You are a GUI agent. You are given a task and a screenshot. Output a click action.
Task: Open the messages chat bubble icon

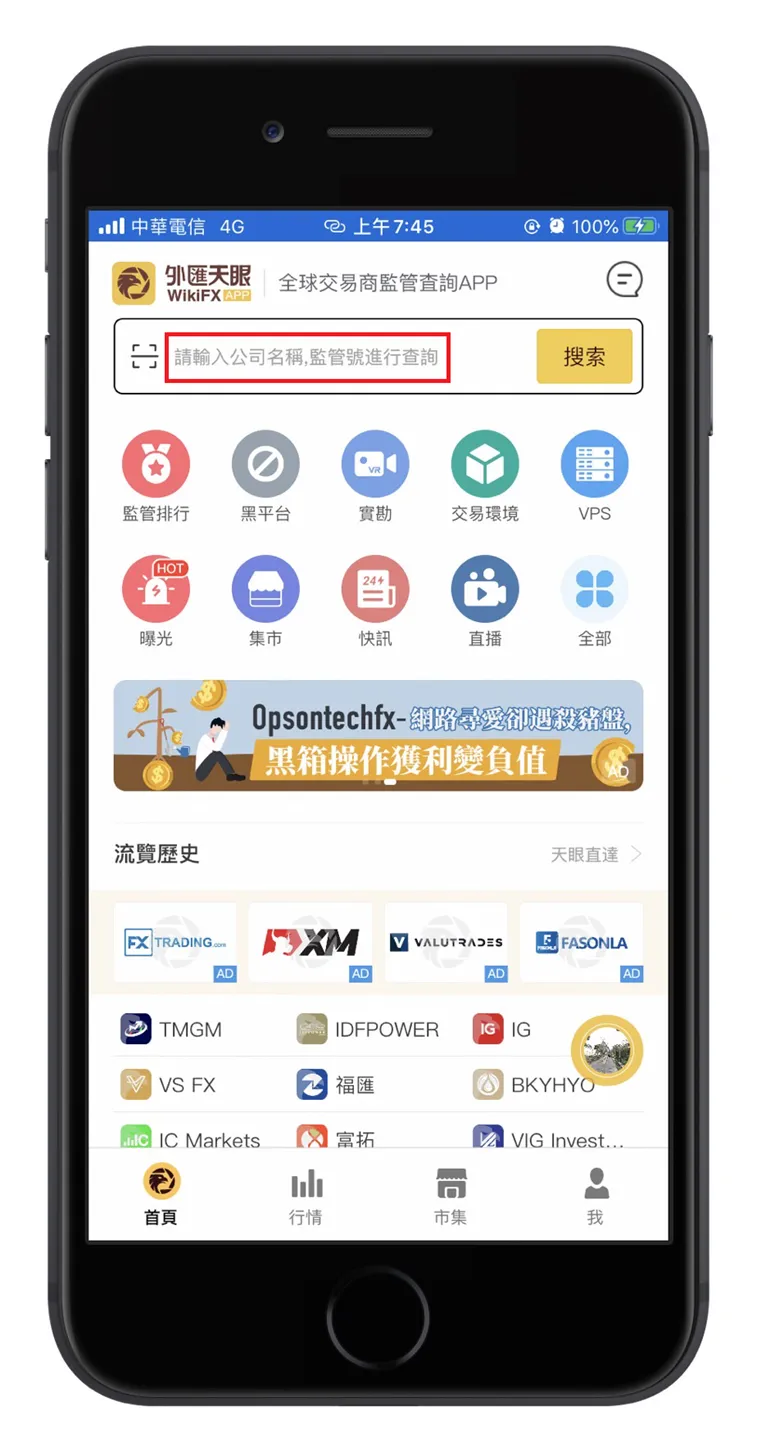625,281
